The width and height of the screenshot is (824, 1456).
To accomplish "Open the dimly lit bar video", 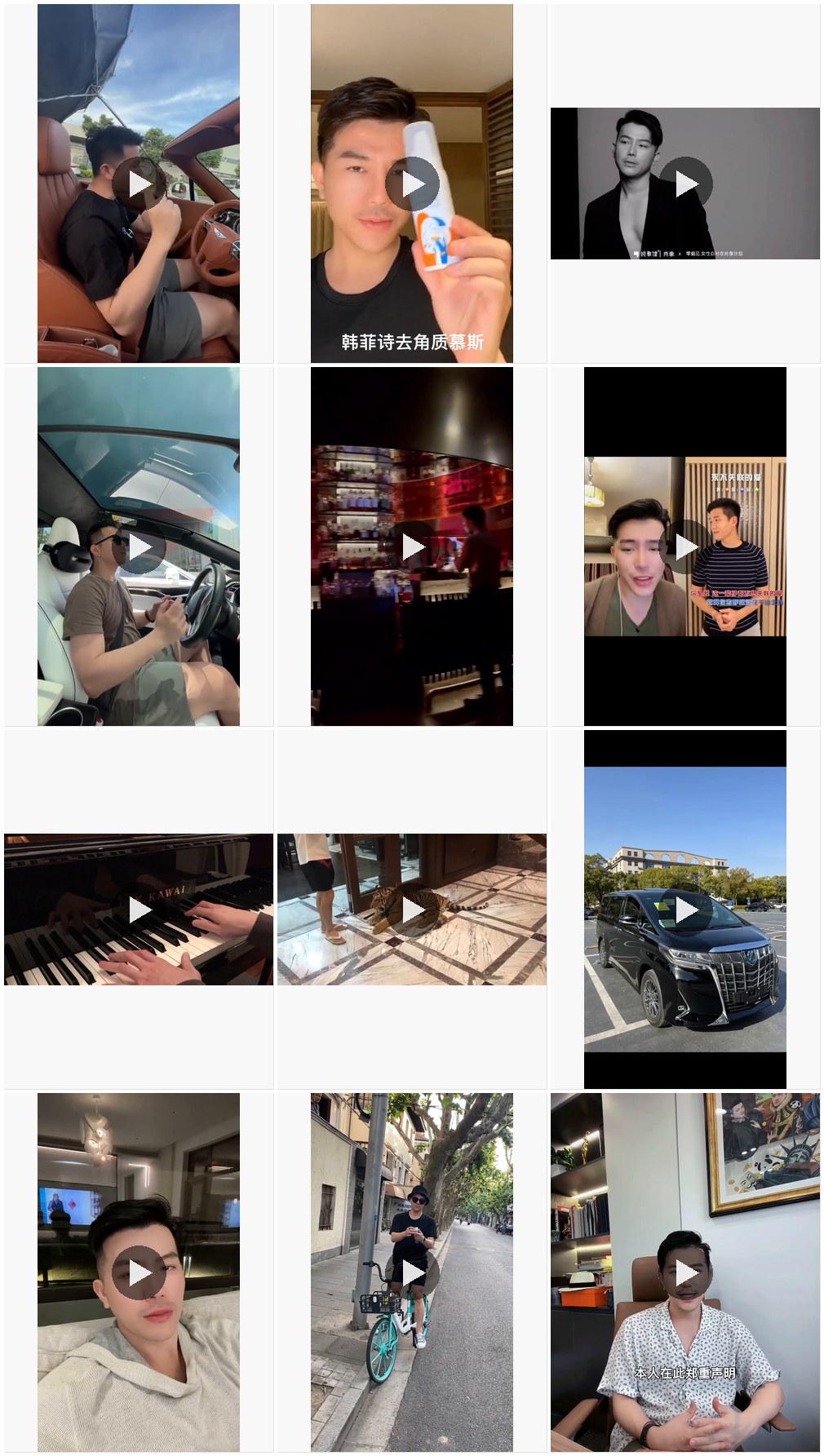I will click(x=412, y=547).
